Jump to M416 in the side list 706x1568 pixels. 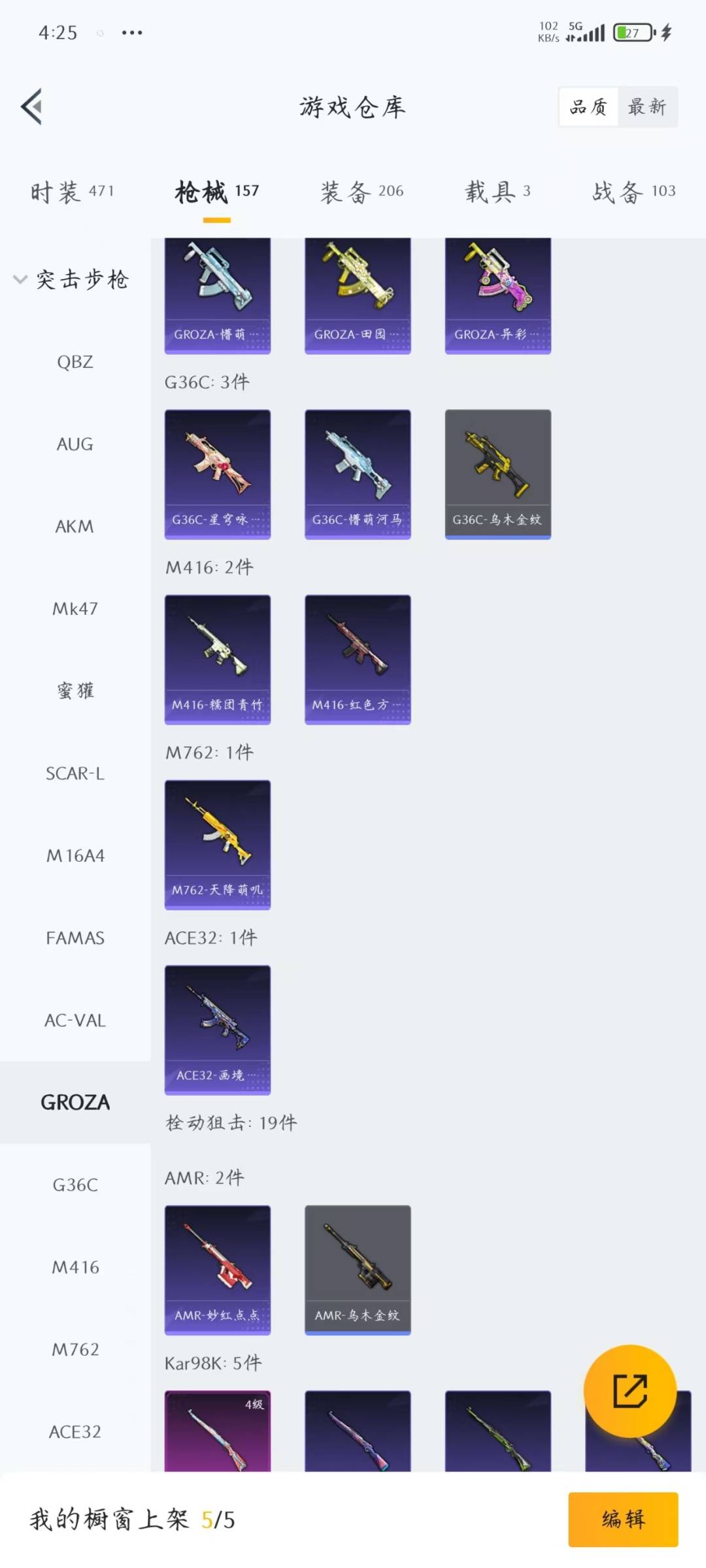[x=75, y=1267]
